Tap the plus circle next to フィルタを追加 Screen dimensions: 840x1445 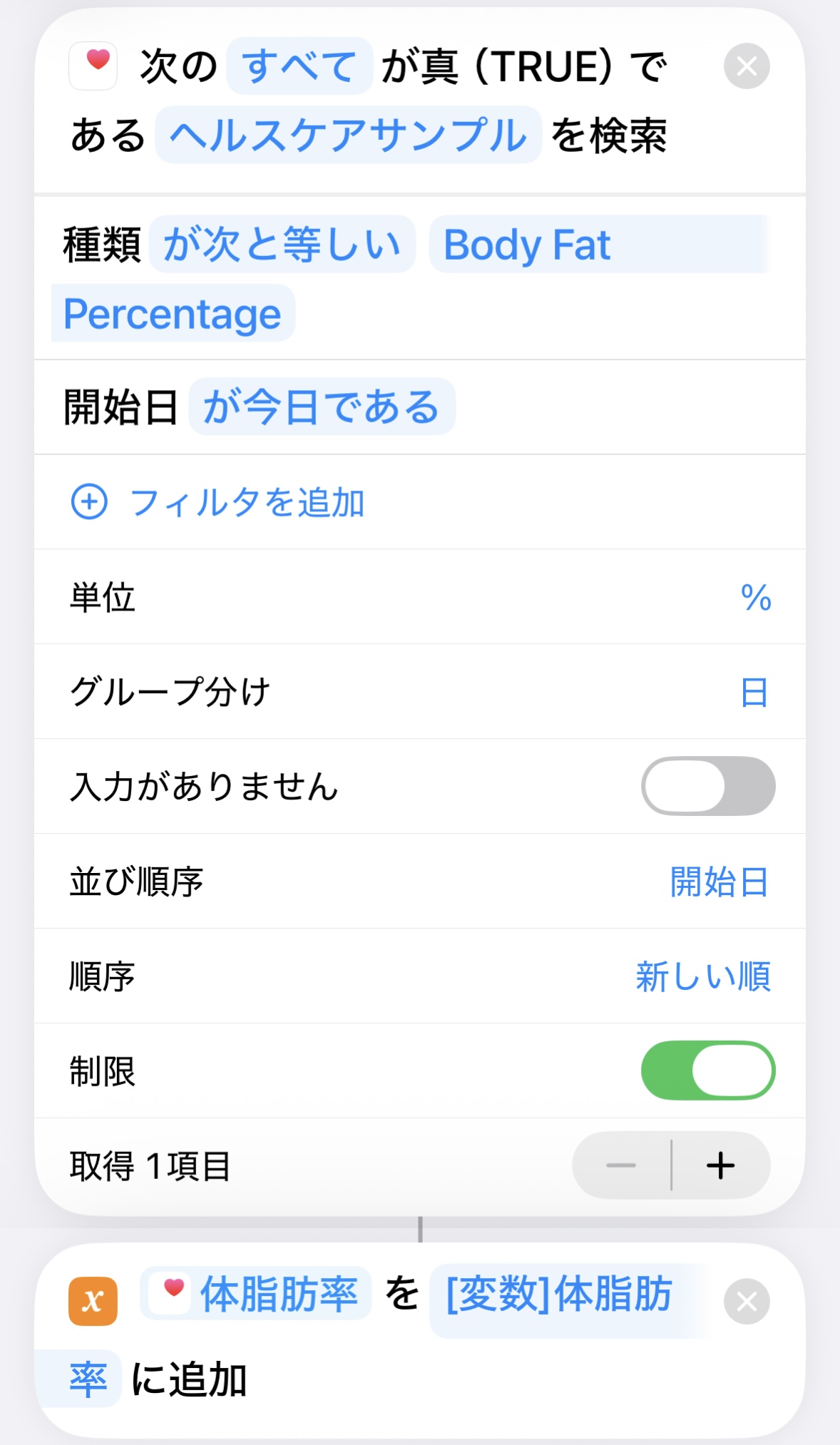point(88,502)
